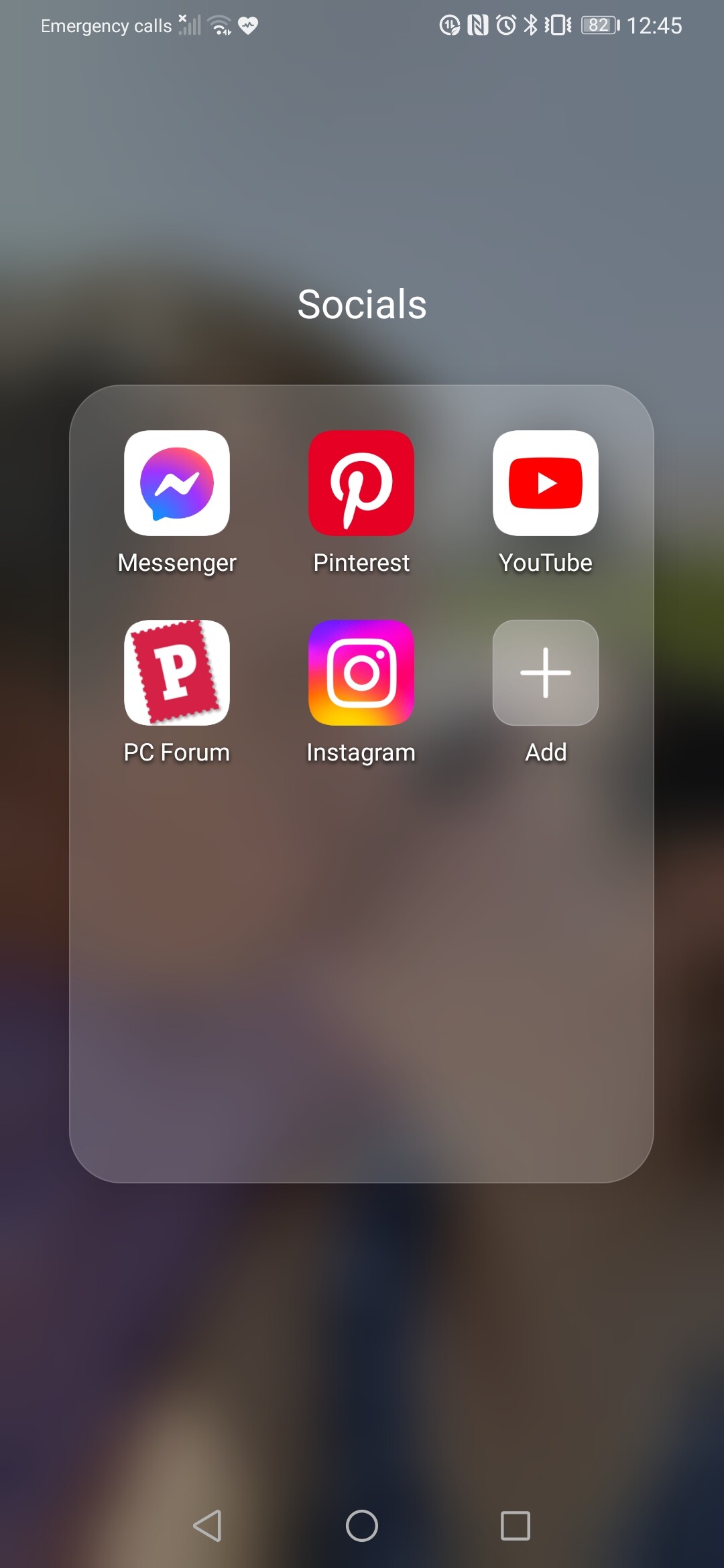Open the Messenger app

click(177, 483)
